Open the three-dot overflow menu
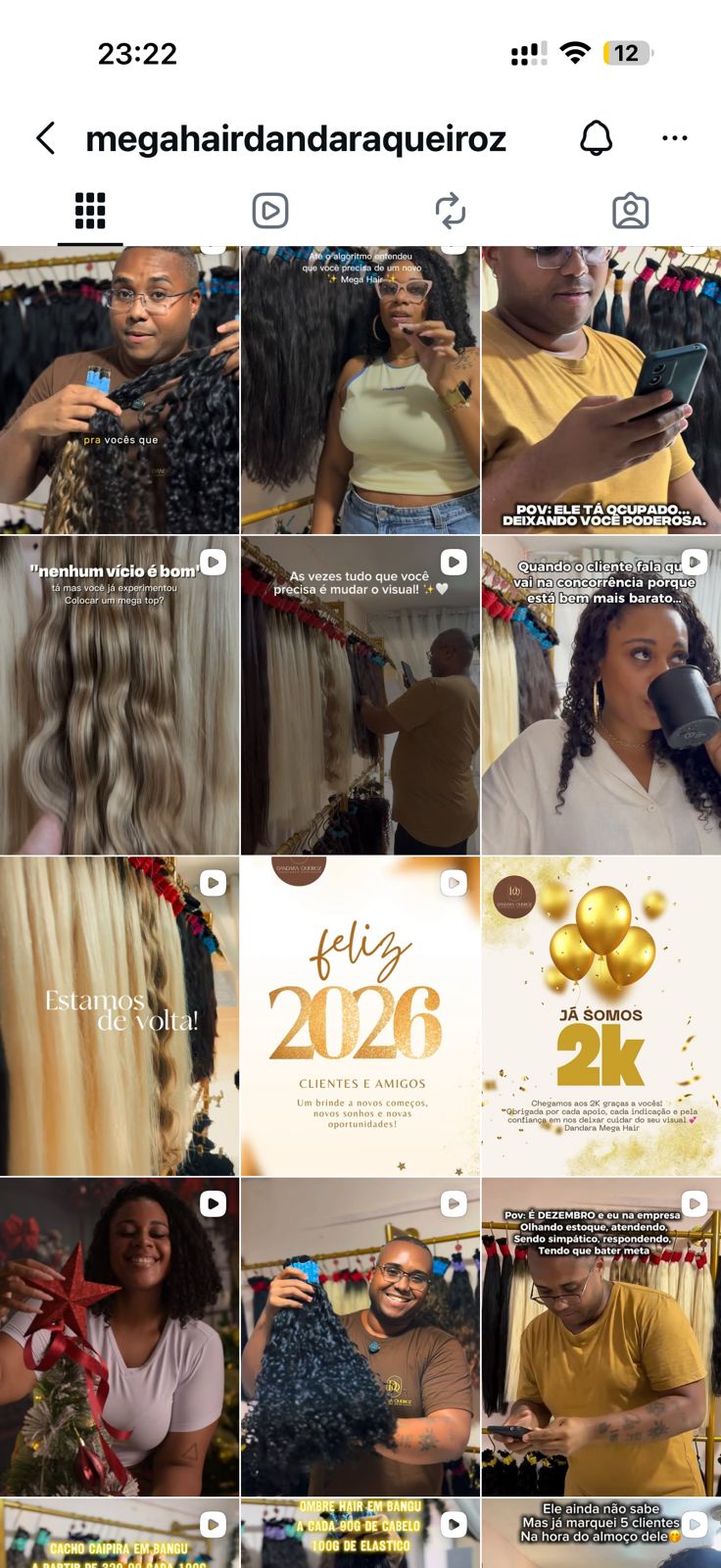The image size is (721, 1568). coord(674,138)
